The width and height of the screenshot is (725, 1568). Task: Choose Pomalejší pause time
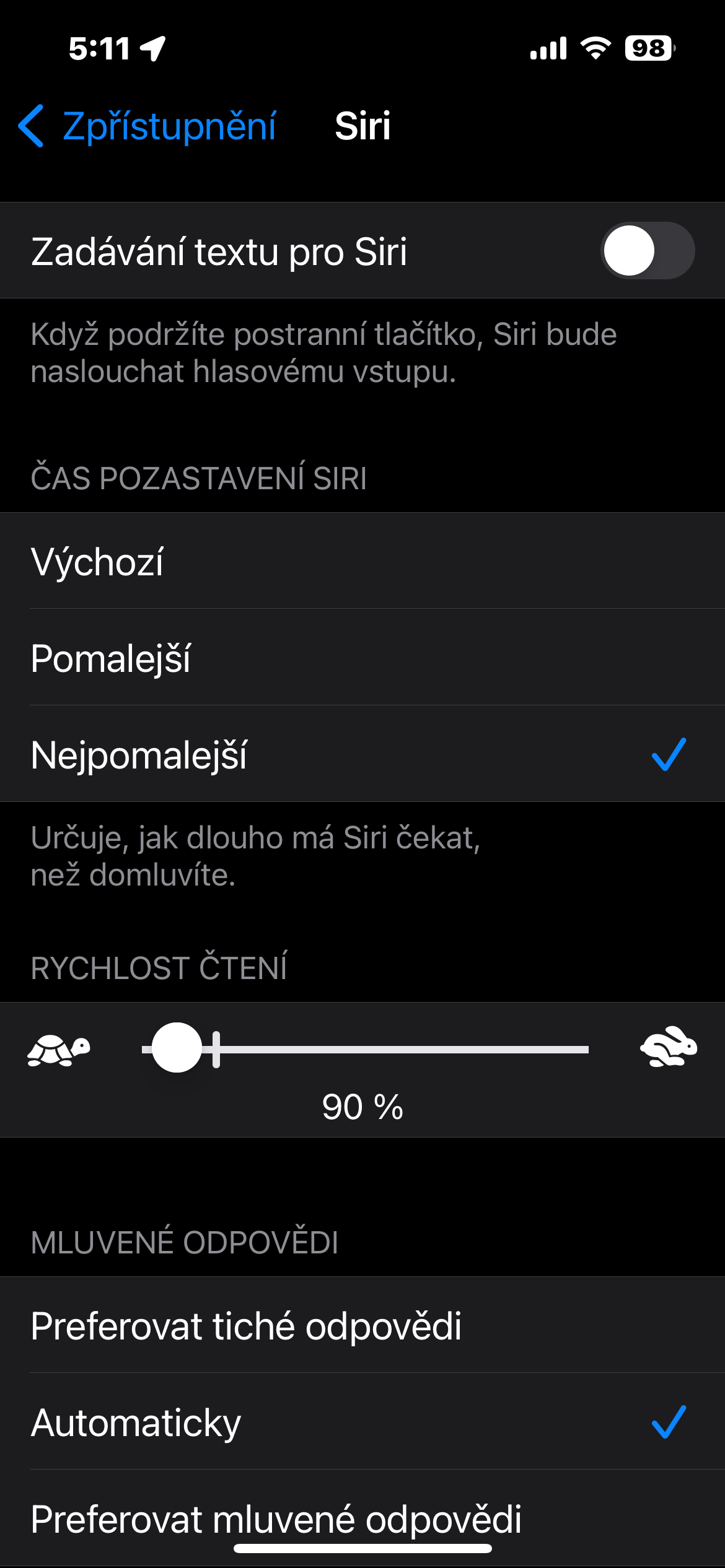pos(362,658)
